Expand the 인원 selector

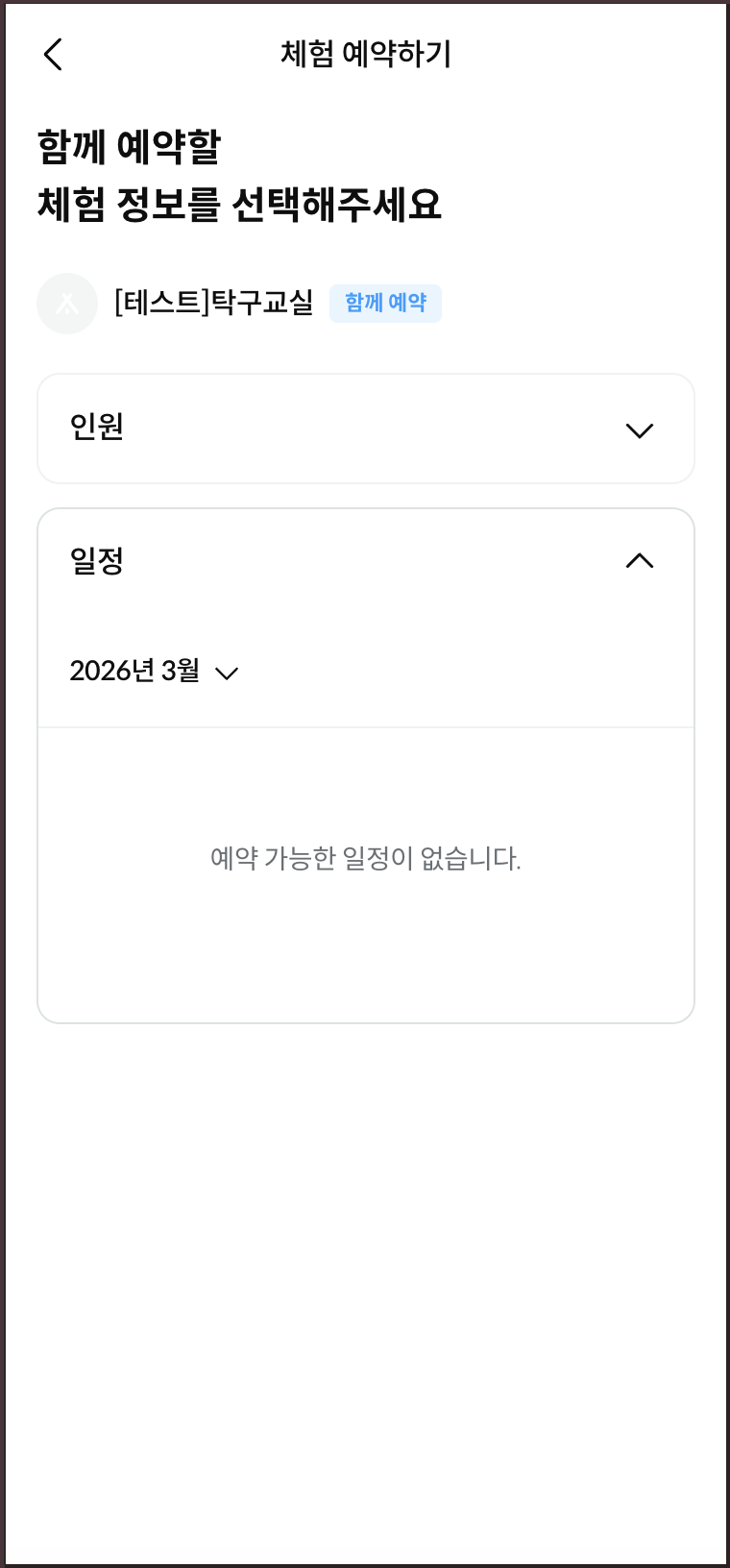point(366,429)
